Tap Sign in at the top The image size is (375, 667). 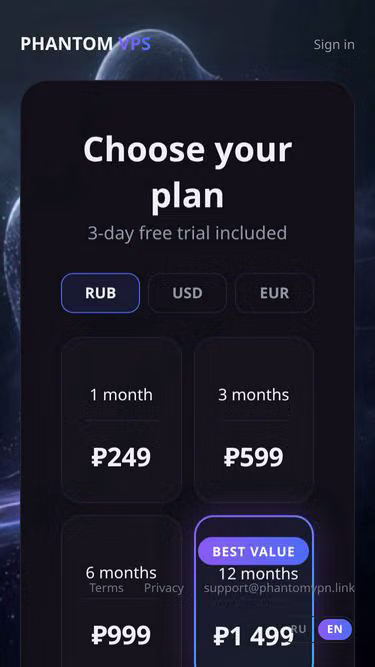(x=334, y=44)
